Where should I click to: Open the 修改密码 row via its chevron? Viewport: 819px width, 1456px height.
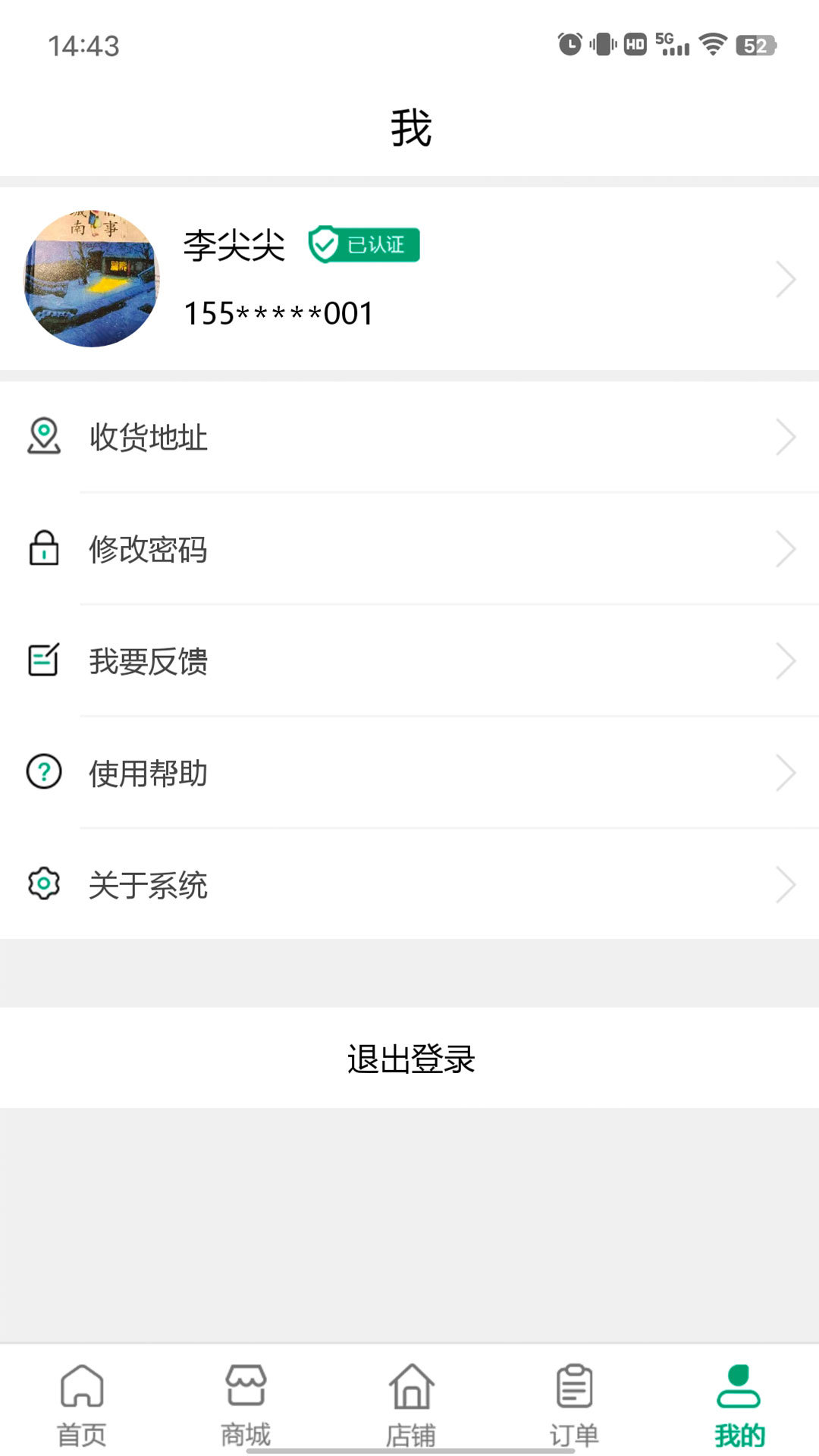pyautogui.click(x=786, y=550)
